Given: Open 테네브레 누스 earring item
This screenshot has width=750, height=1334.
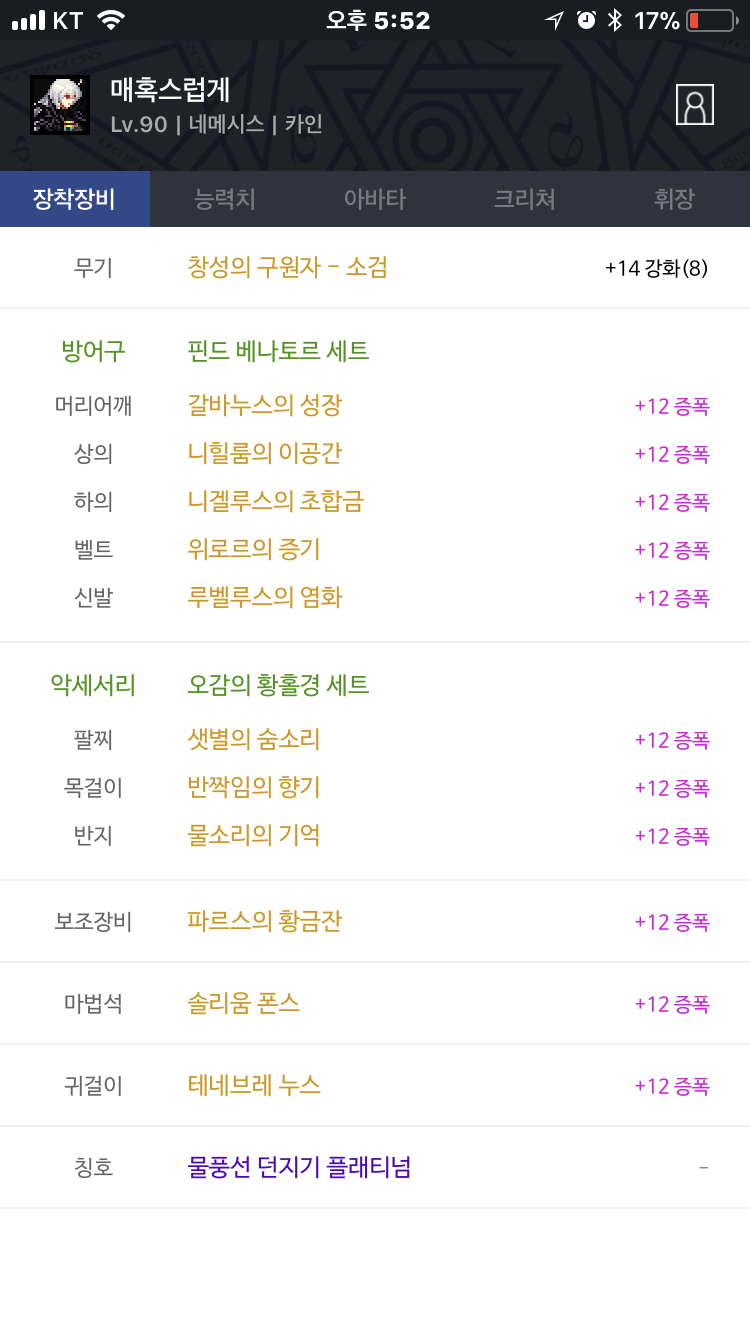Looking at the screenshot, I should point(254,1085).
